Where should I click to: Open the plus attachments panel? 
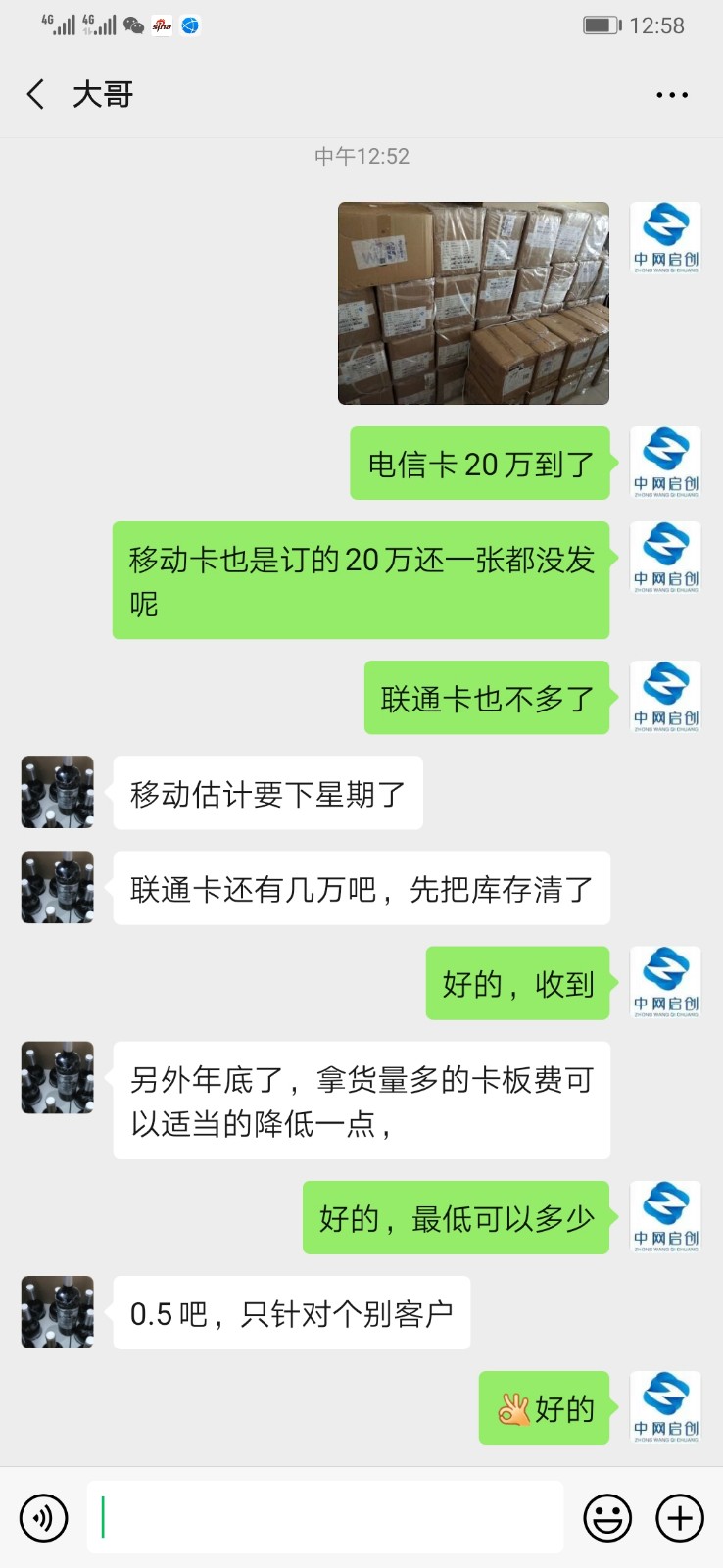680,1518
